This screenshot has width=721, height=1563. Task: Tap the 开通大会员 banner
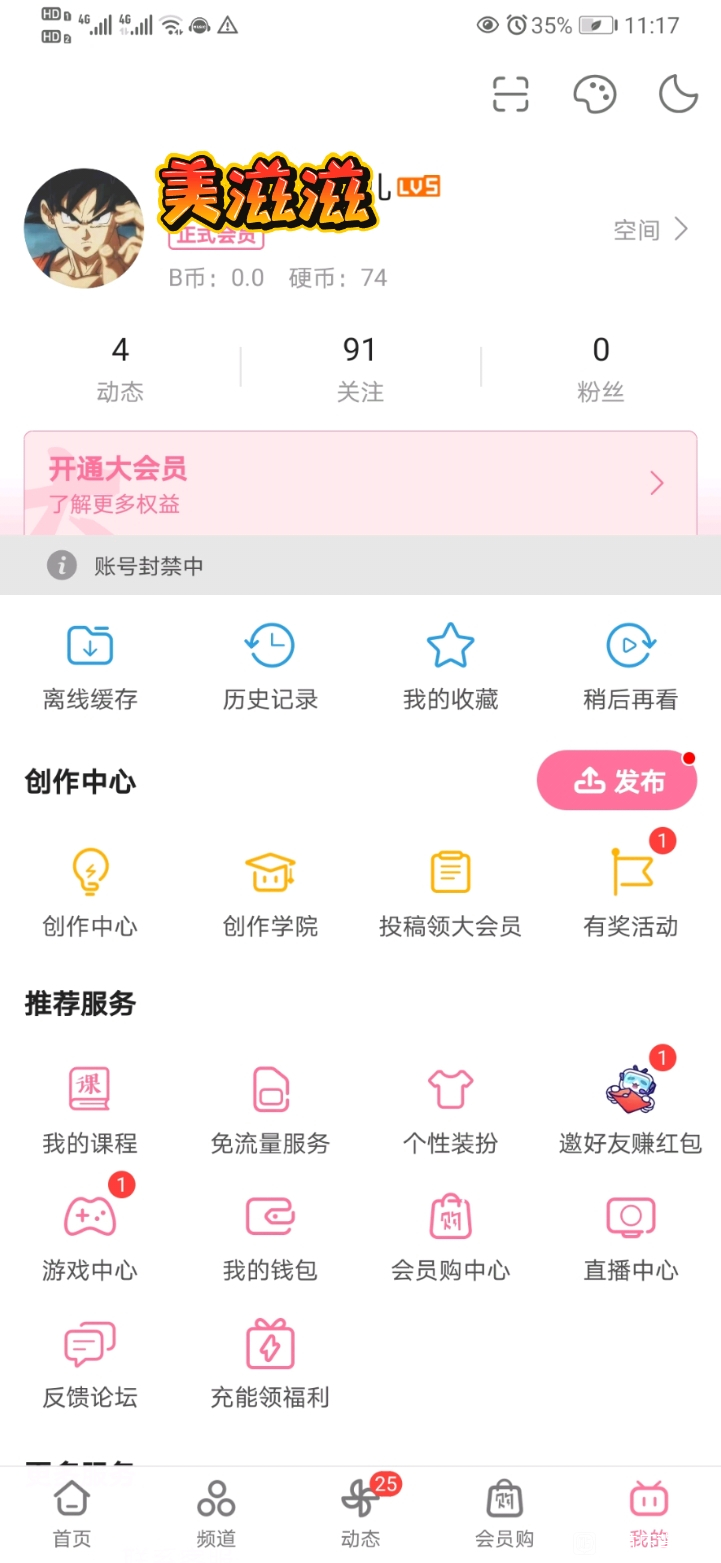click(360, 484)
